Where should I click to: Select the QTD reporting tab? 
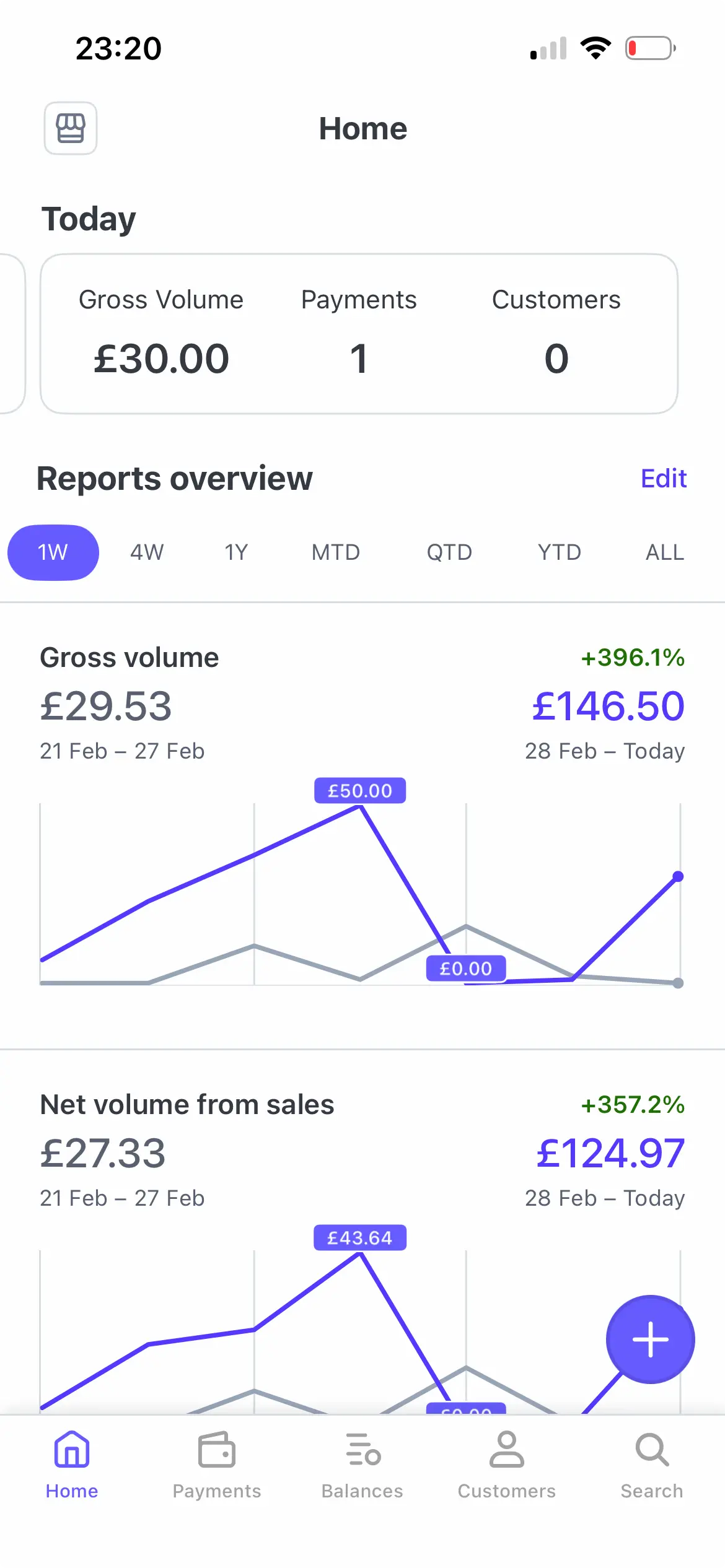[x=449, y=552]
